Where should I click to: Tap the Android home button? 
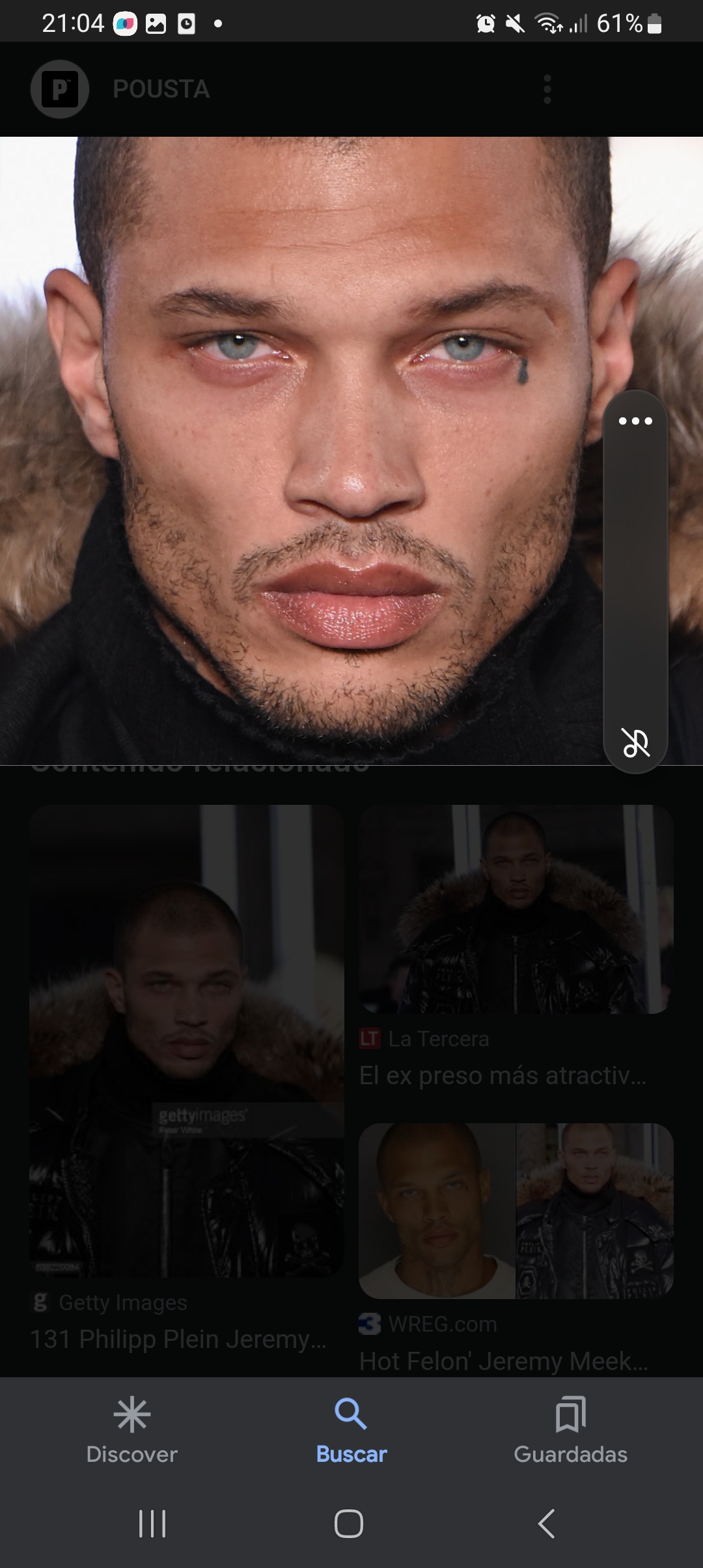350,1524
